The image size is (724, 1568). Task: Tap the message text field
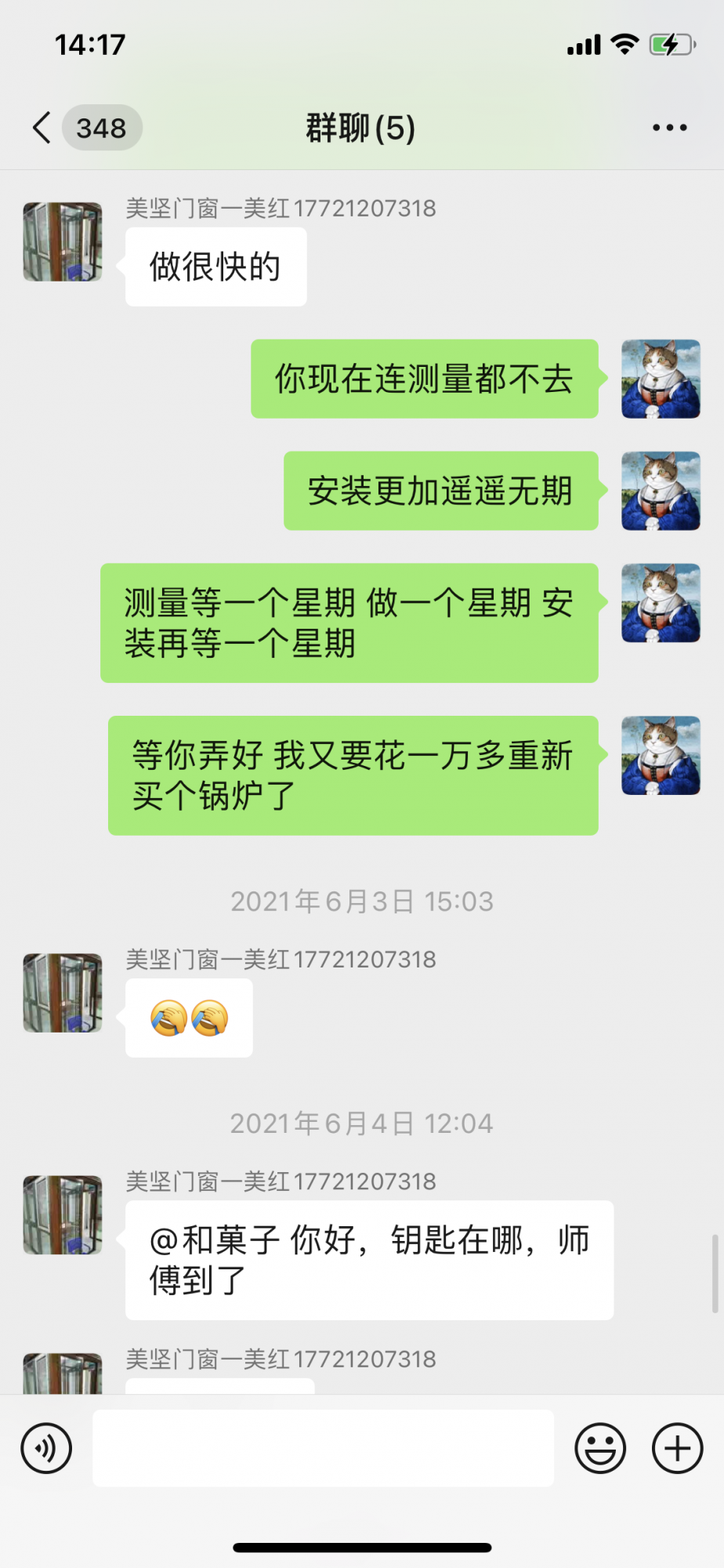pyautogui.click(x=323, y=1448)
